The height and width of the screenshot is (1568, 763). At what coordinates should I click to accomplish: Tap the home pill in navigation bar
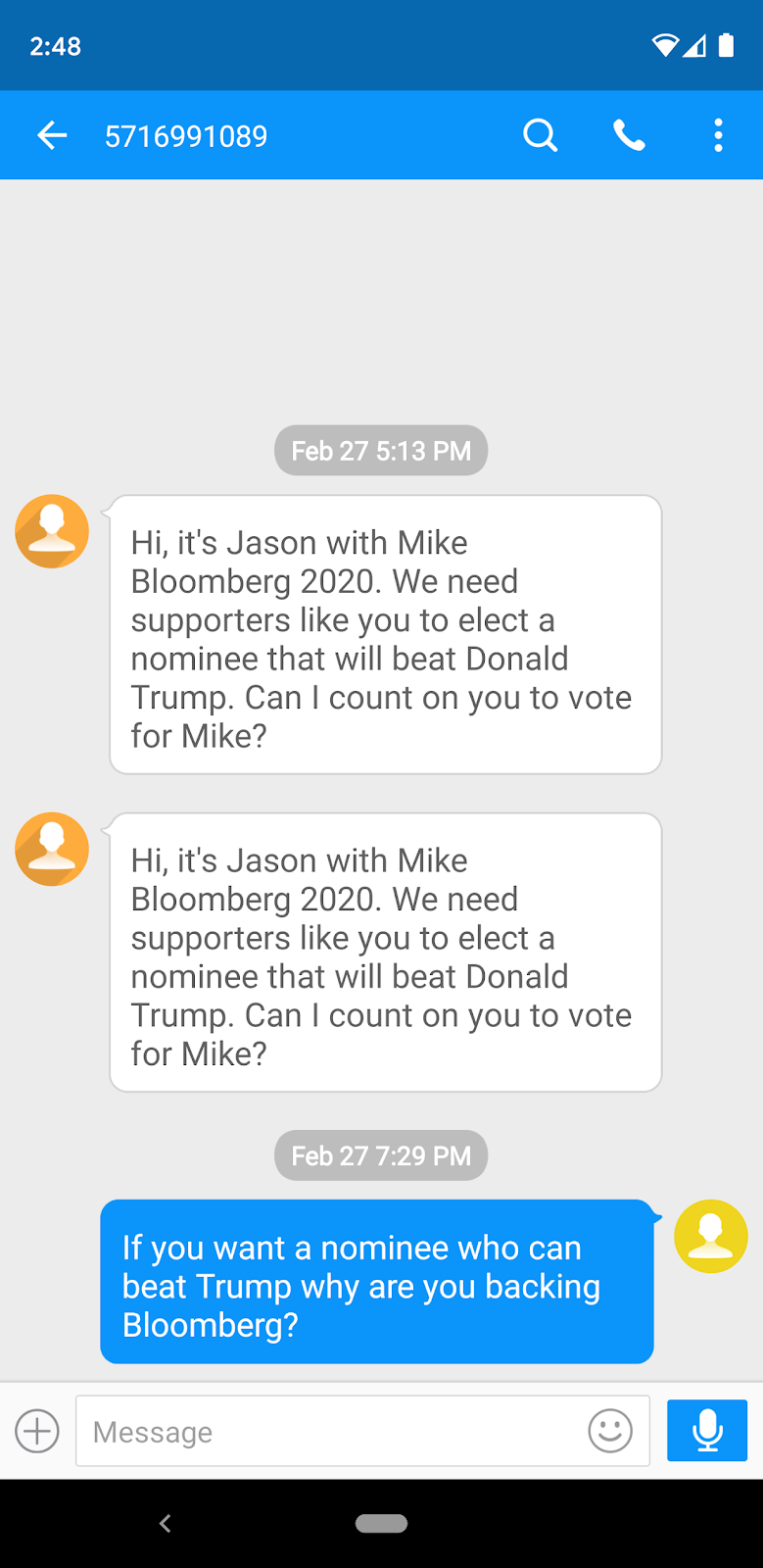(381, 1523)
